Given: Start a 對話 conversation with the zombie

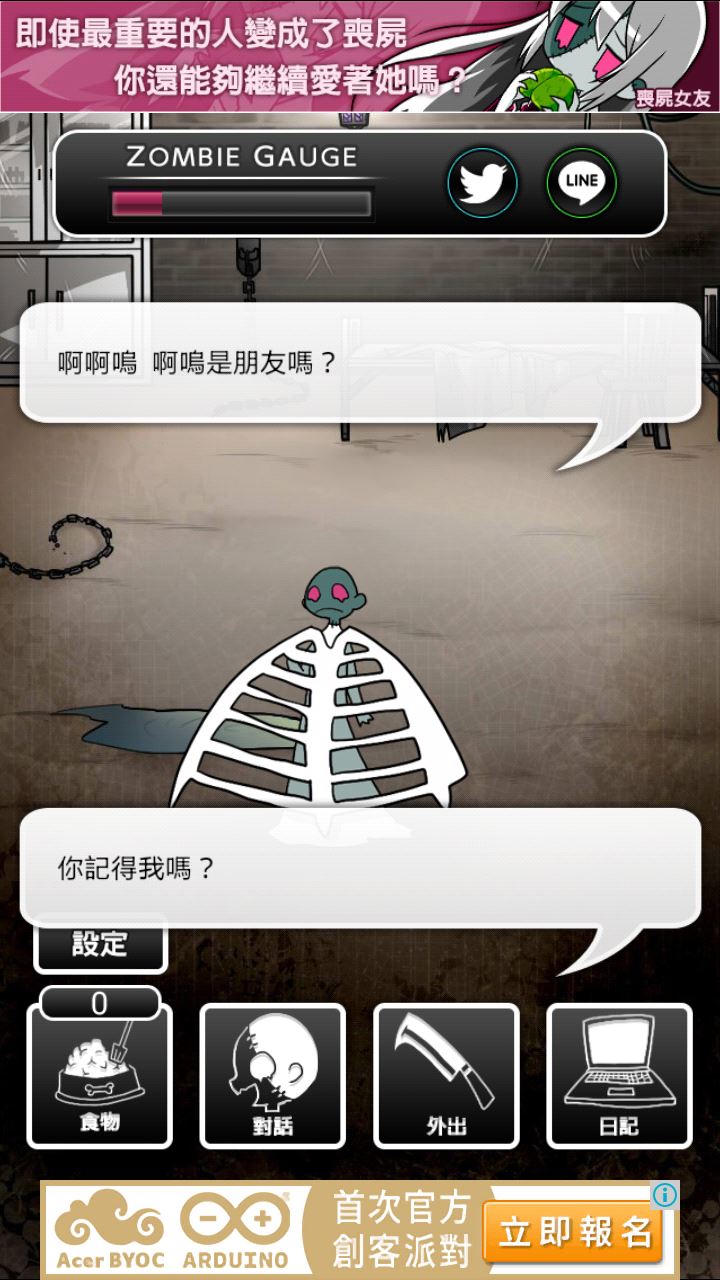Looking at the screenshot, I should (x=272, y=1076).
